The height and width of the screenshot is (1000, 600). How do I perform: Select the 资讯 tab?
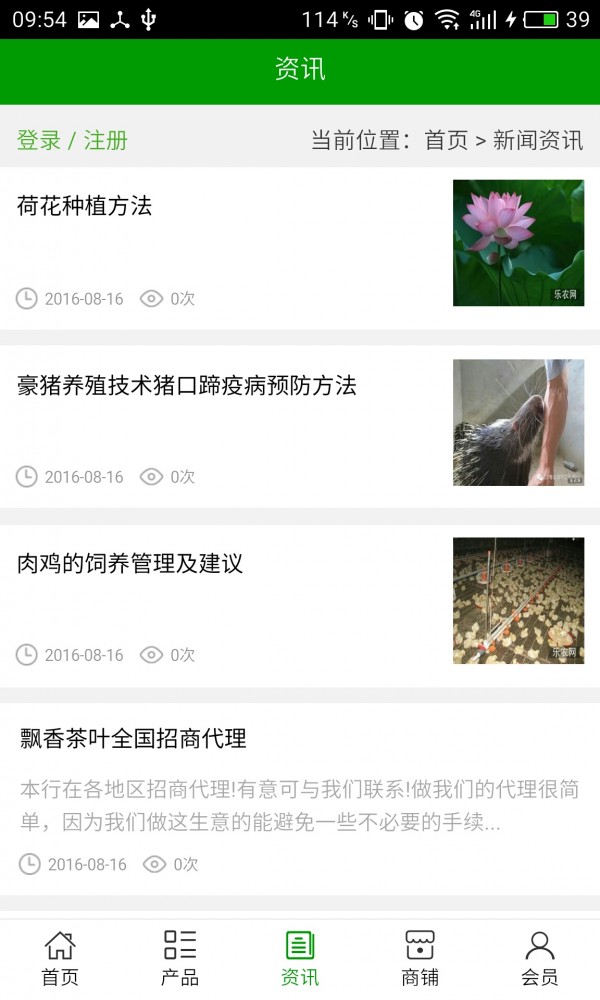pos(300,958)
